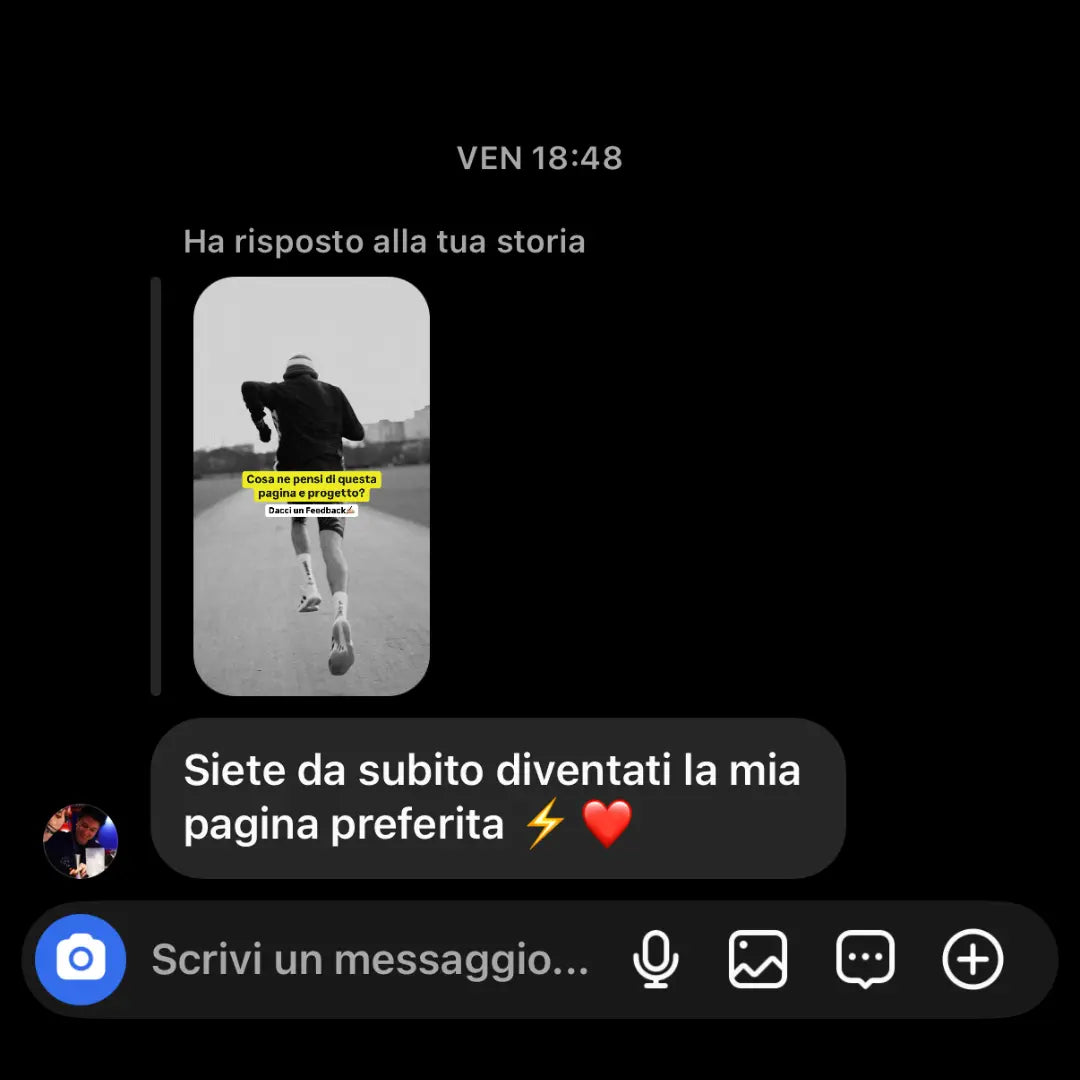Open the stickers and quick replies icon
The height and width of the screenshot is (1080, 1080).
tap(865, 960)
